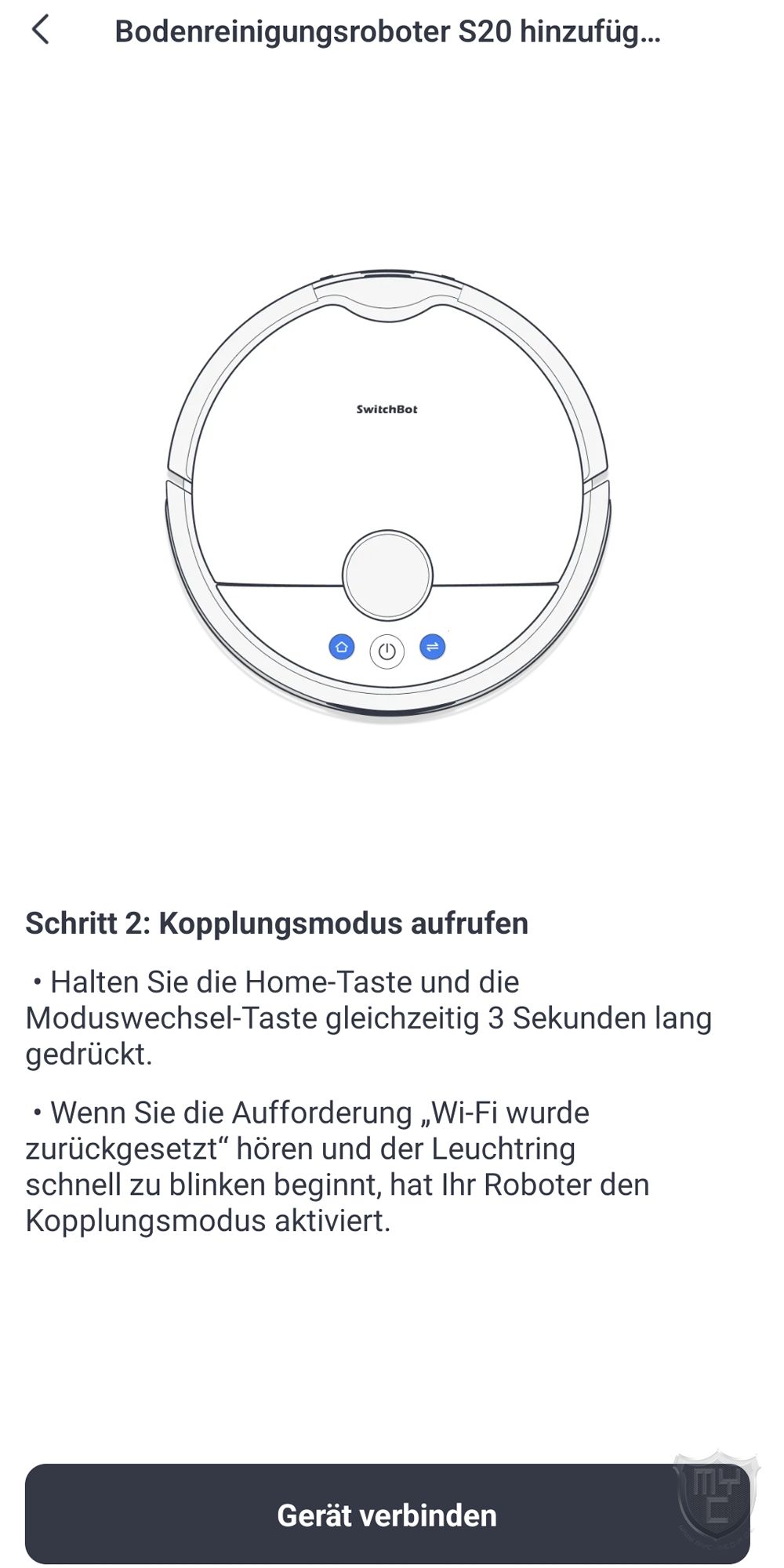Go back using the top-left arrow

tap(41, 31)
